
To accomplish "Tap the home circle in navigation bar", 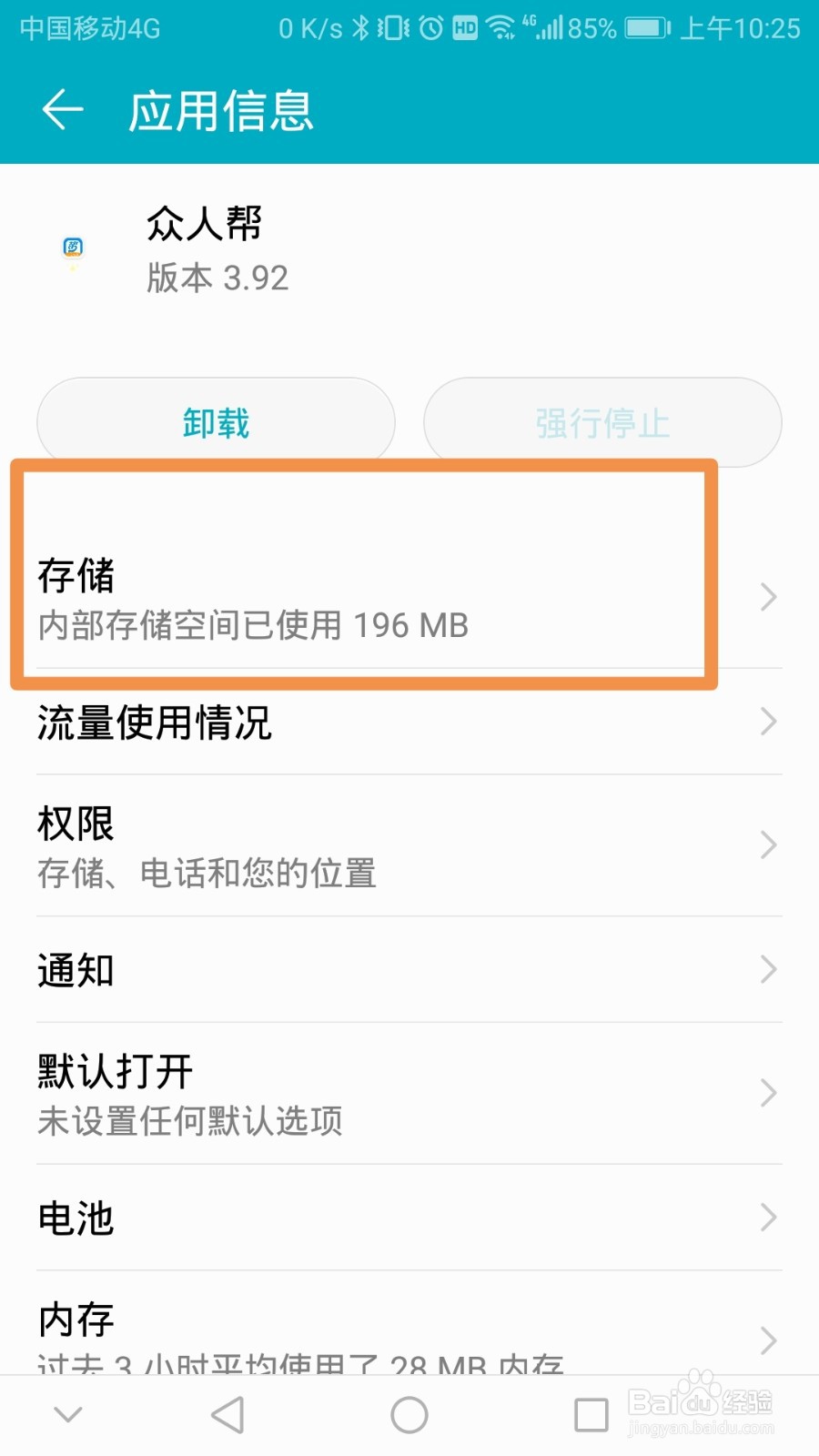I will click(409, 1414).
